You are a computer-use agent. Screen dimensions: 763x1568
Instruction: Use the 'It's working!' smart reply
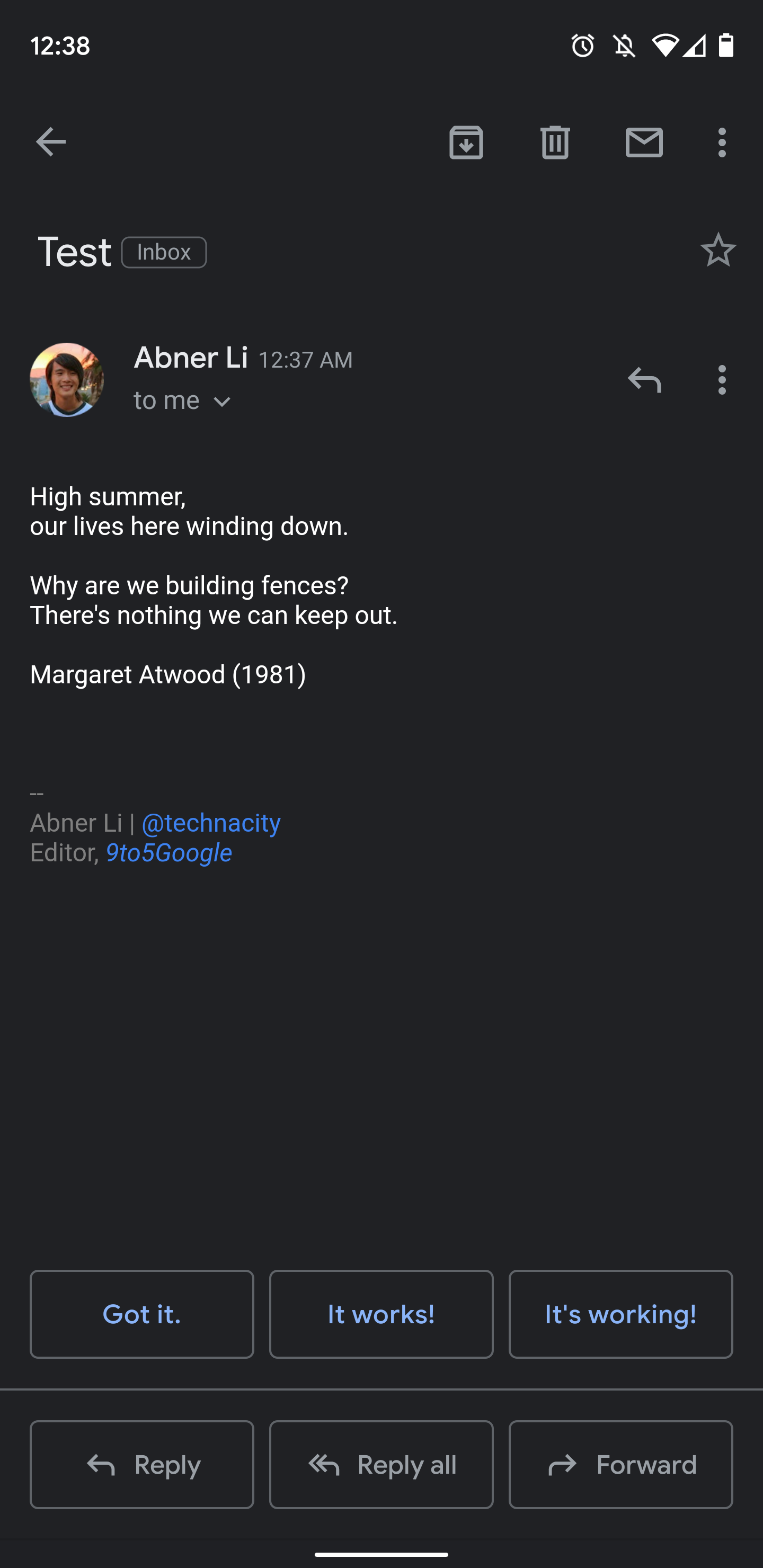point(620,1314)
